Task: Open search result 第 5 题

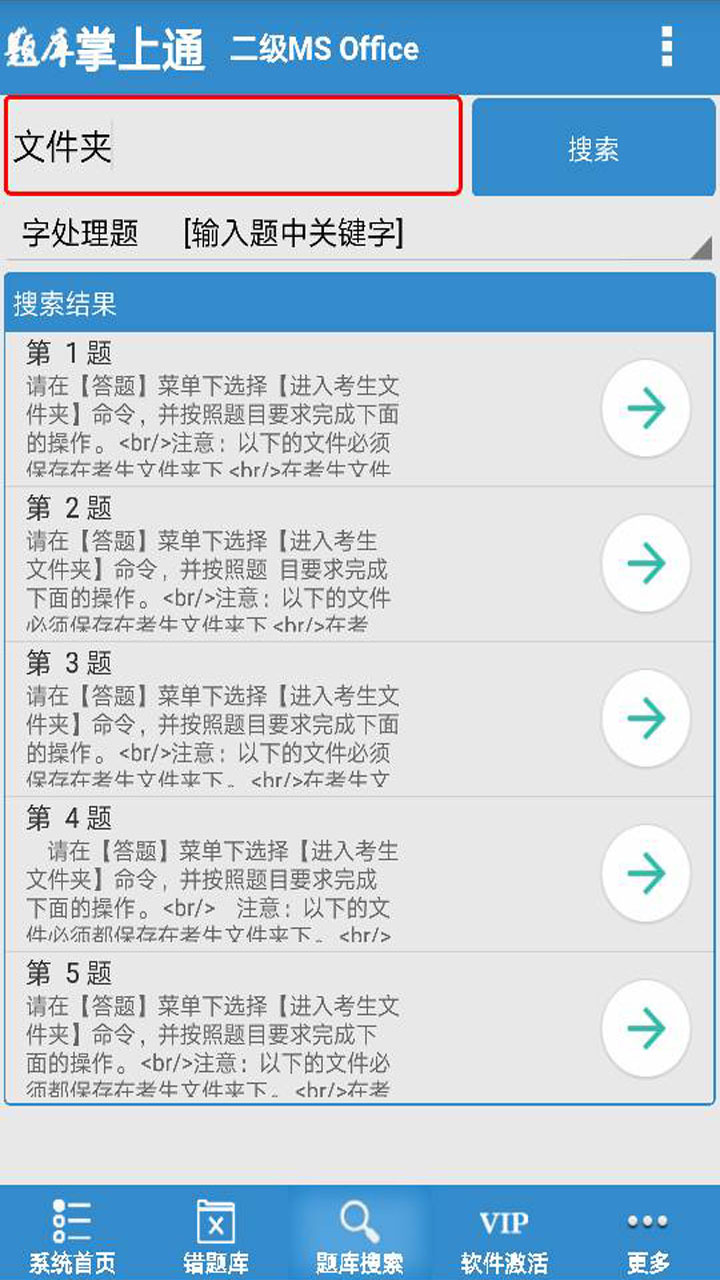Action: click(x=645, y=1028)
